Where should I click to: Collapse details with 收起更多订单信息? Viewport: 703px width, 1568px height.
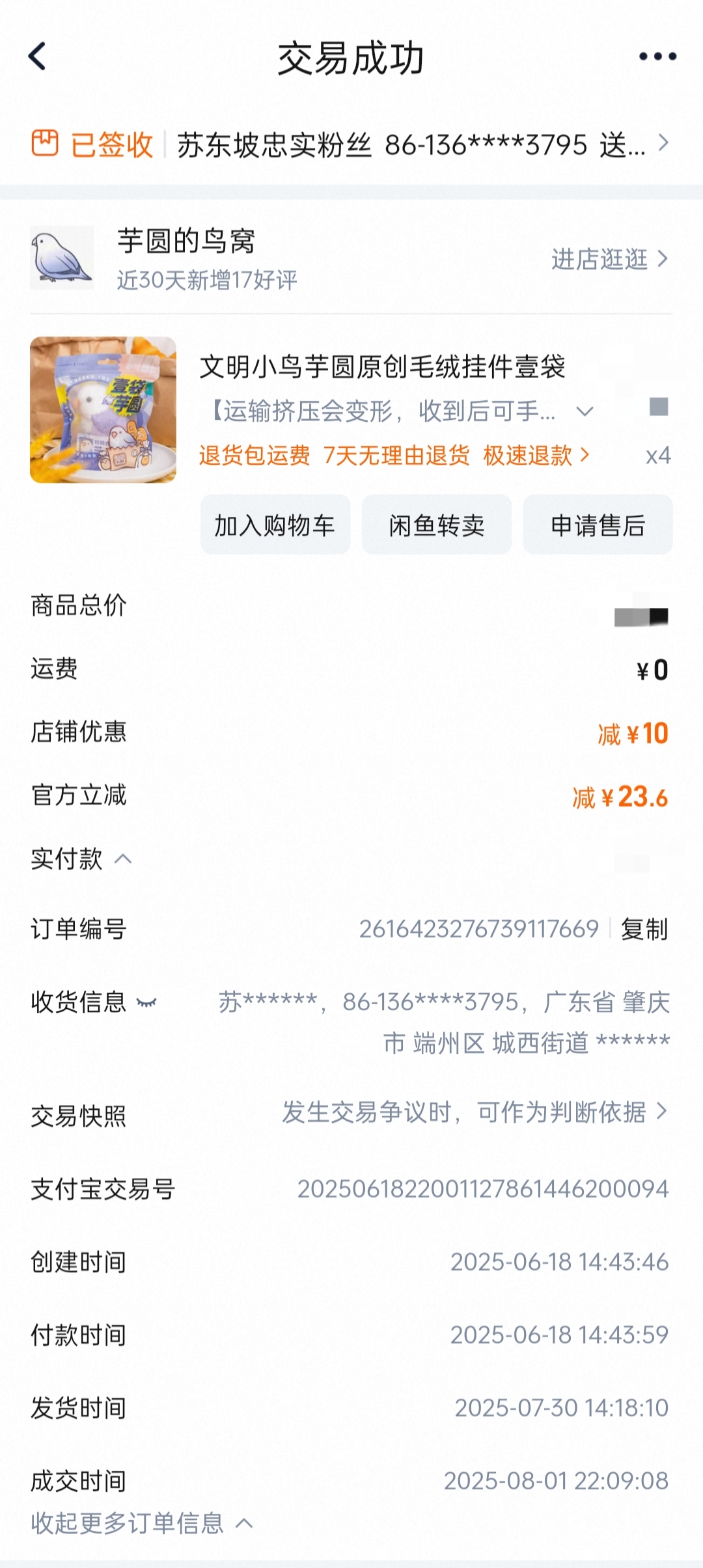[141, 1524]
